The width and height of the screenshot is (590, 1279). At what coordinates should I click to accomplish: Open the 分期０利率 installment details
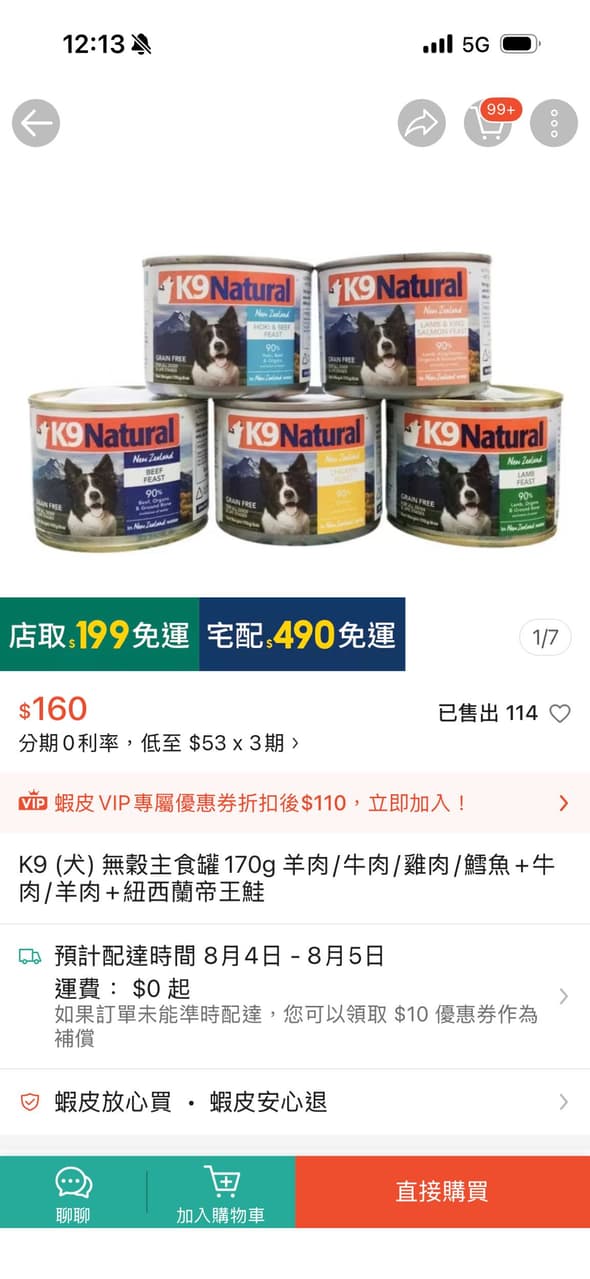[x=159, y=743]
